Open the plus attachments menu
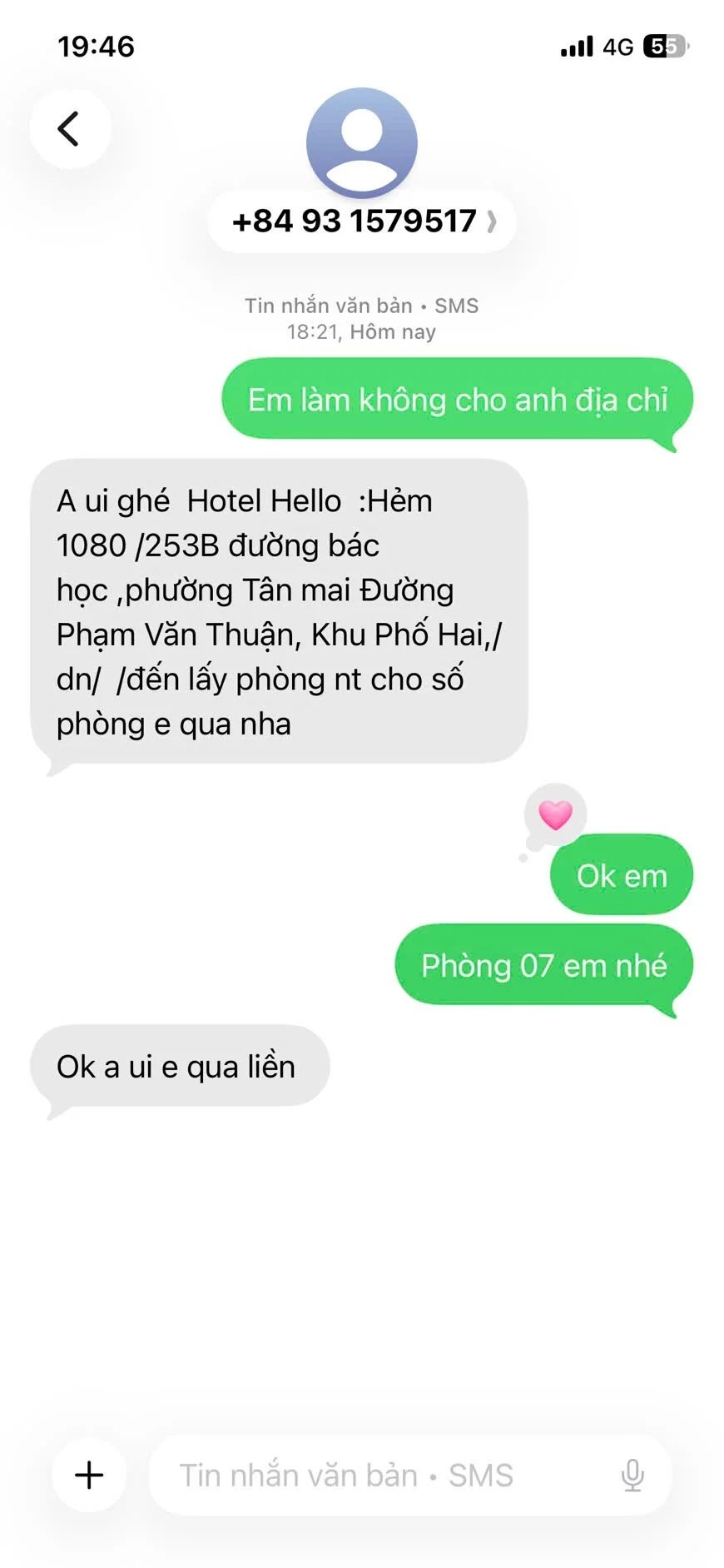The width and height of the screenshot is (724, 1568). [89, 1476]
